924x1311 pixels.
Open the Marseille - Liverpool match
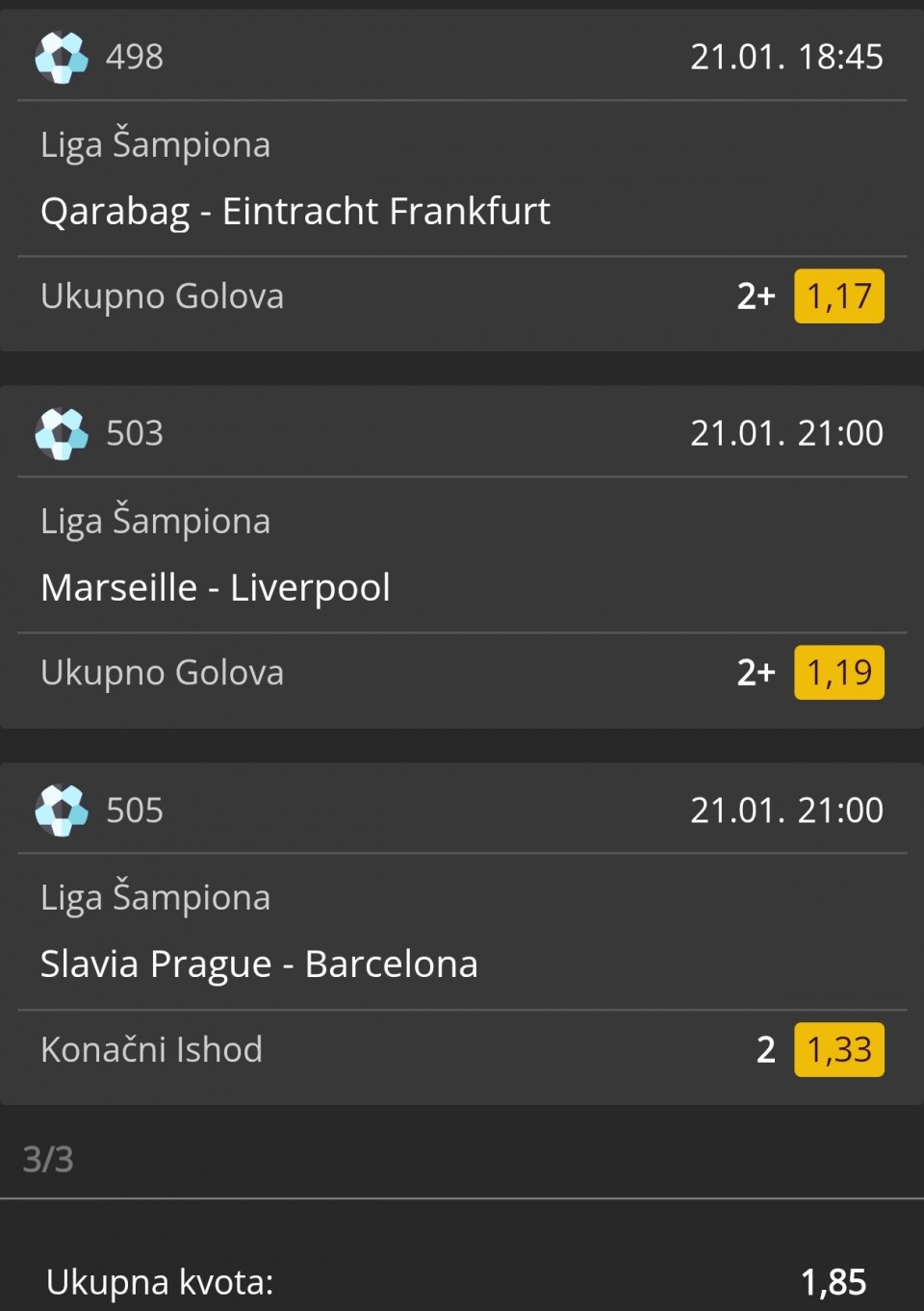tap(216, 587)
